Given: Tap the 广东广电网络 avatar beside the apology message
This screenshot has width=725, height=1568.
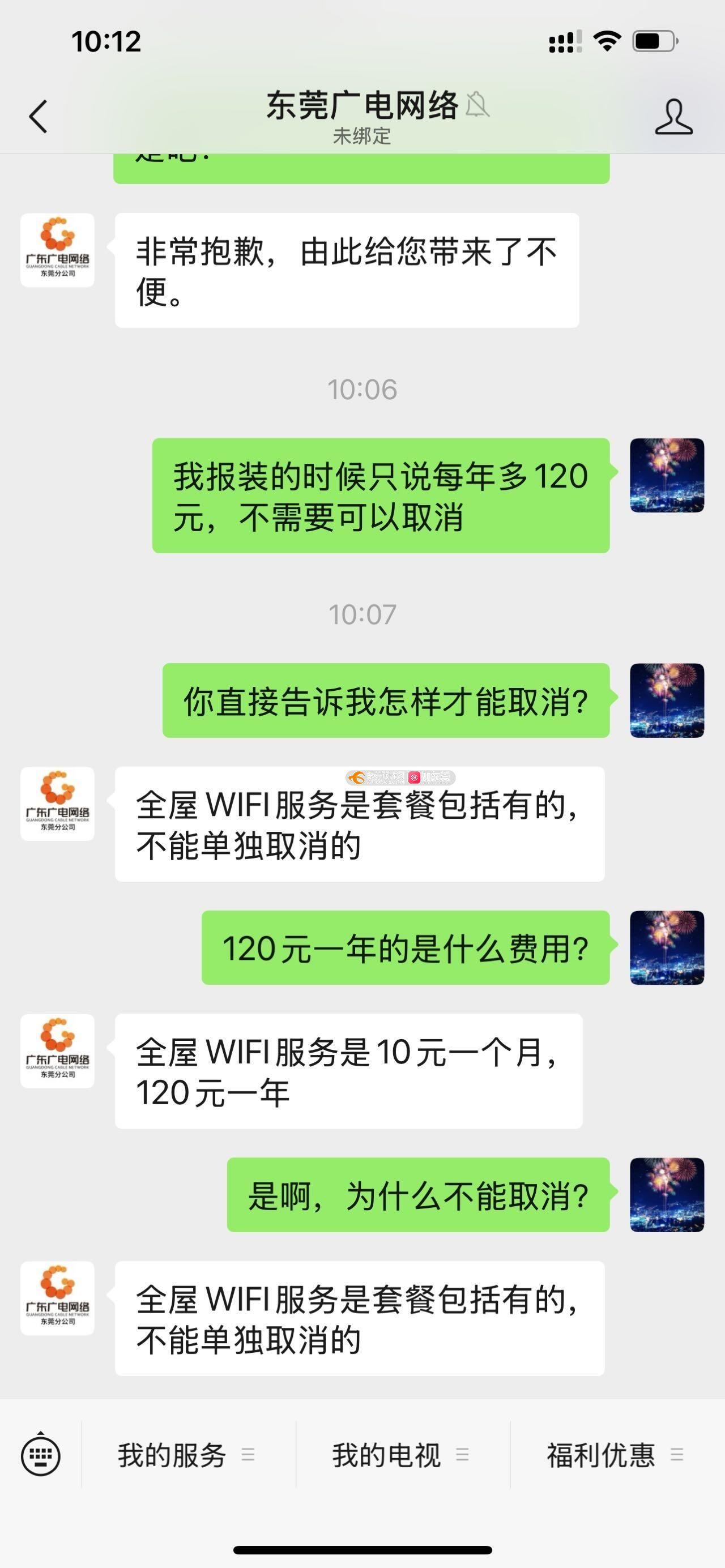Looking at the screenshot, I should (x=57, y=250).
